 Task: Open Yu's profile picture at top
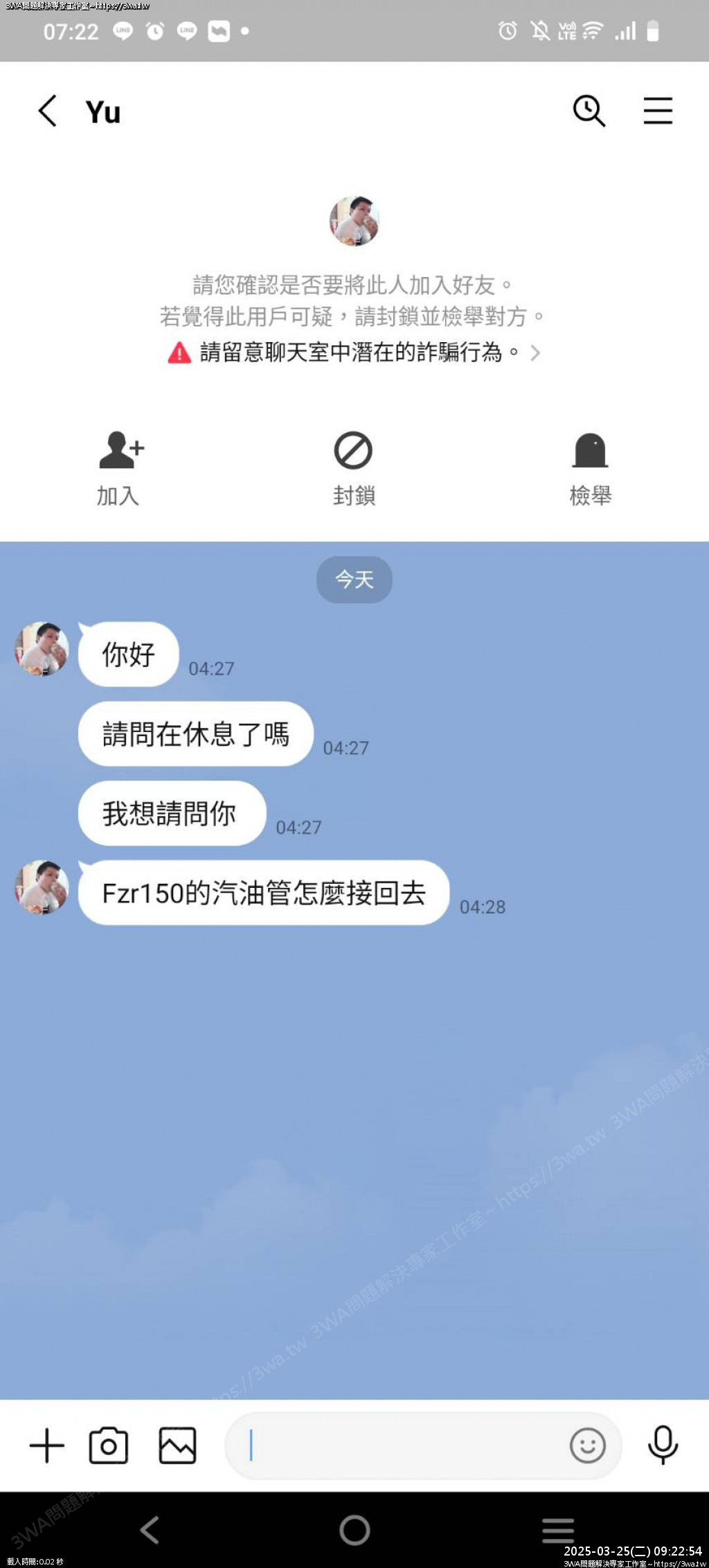(x=354, y=222)
